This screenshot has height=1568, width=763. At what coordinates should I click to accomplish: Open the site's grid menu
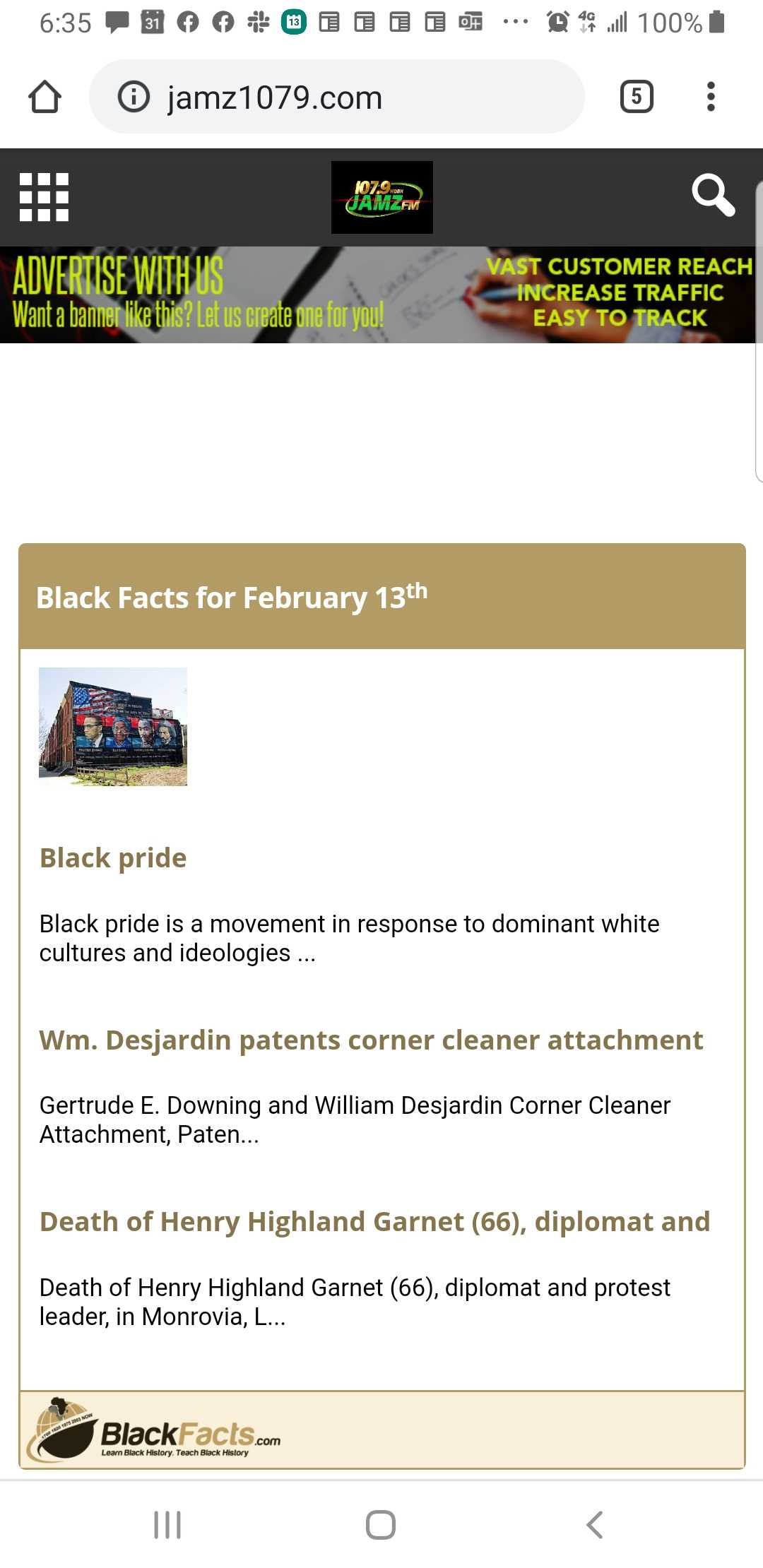44,197
